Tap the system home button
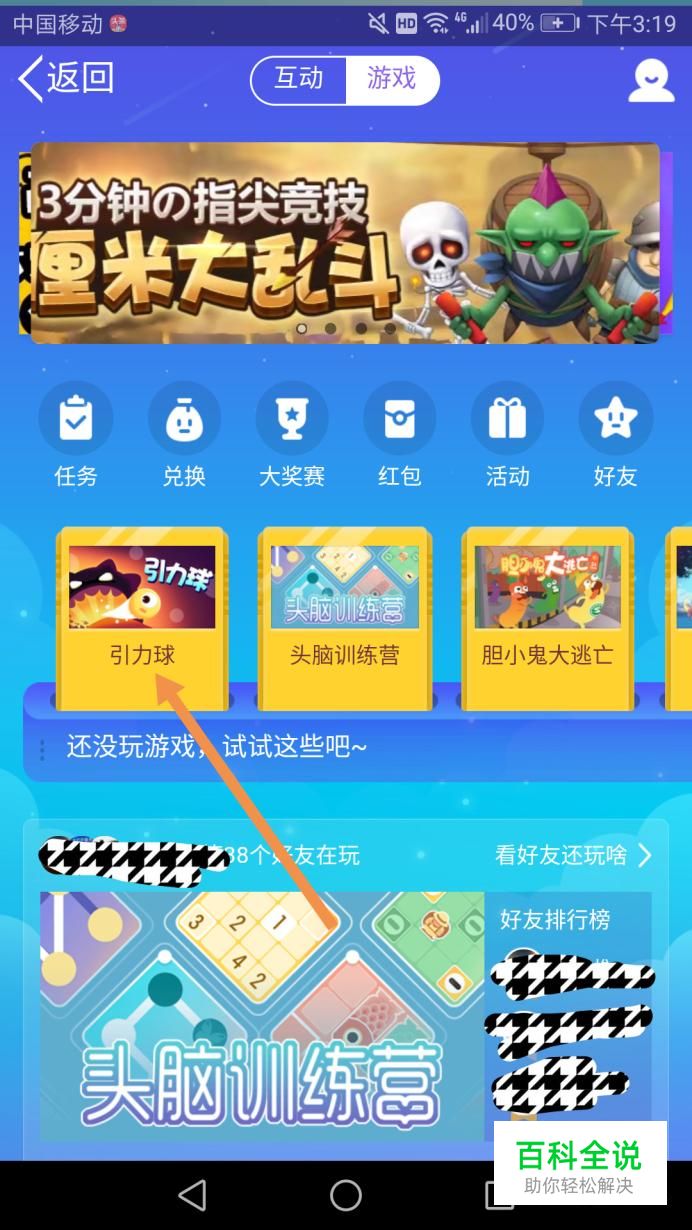This screenshot has height=1230, width=692. [x=346, y=1194]
